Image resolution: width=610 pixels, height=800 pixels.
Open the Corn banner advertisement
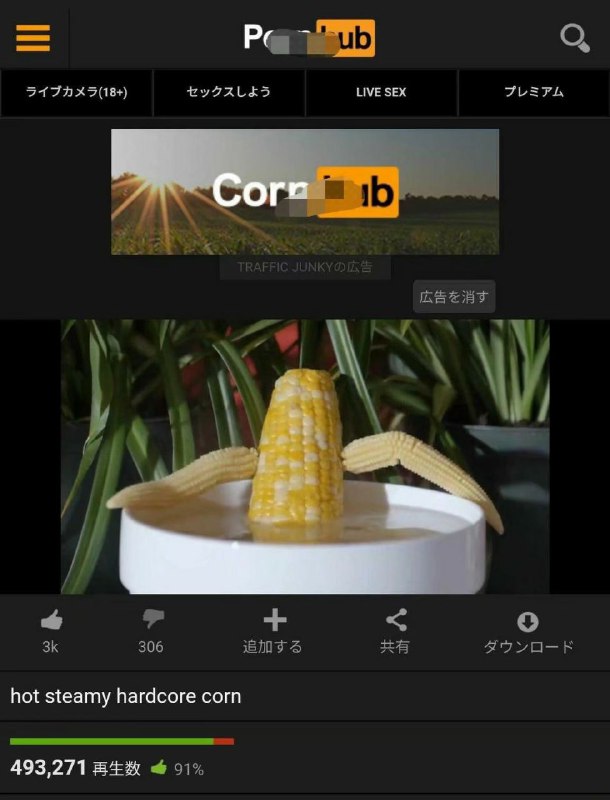pyautogui.click(x=305, y=191)
